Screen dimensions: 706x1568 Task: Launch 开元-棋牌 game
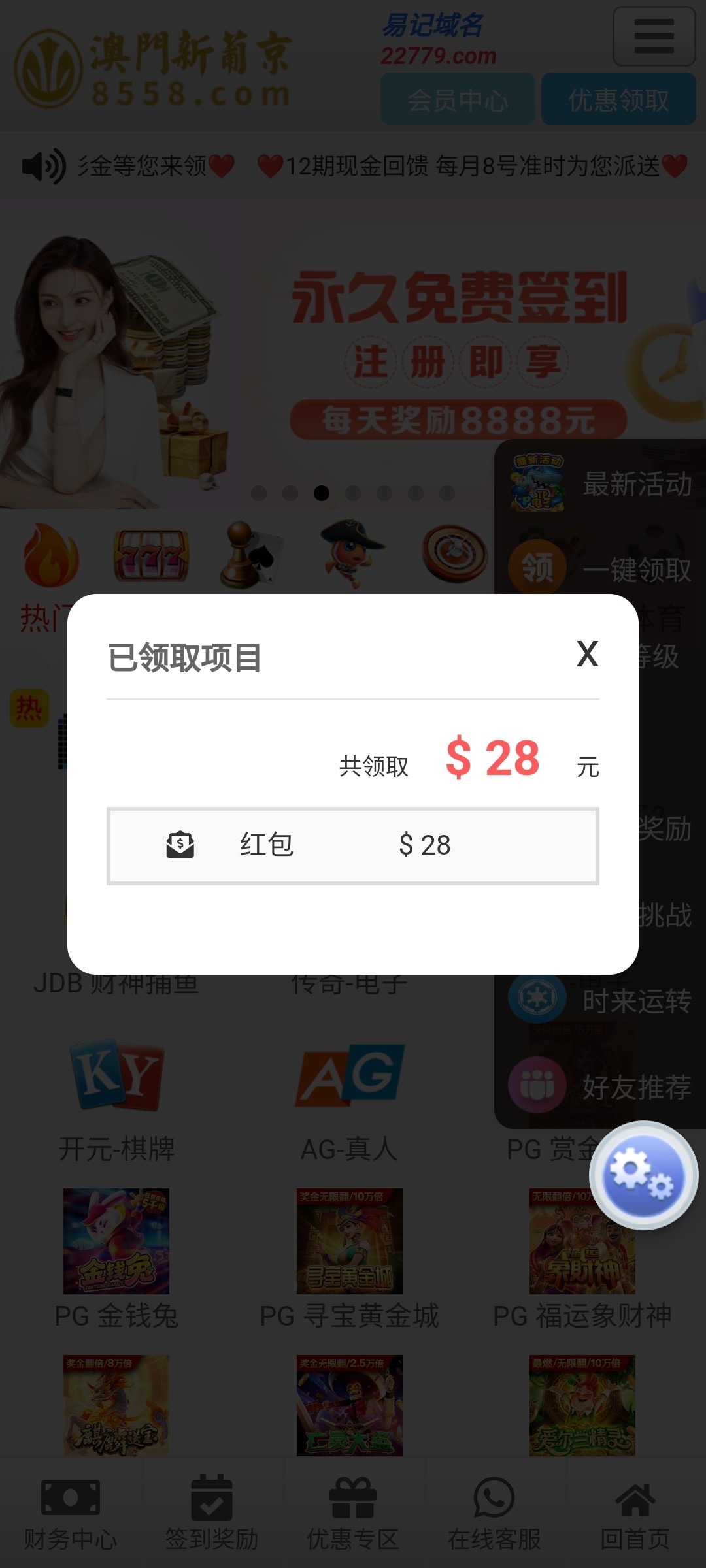click(x=117, y=1098)
